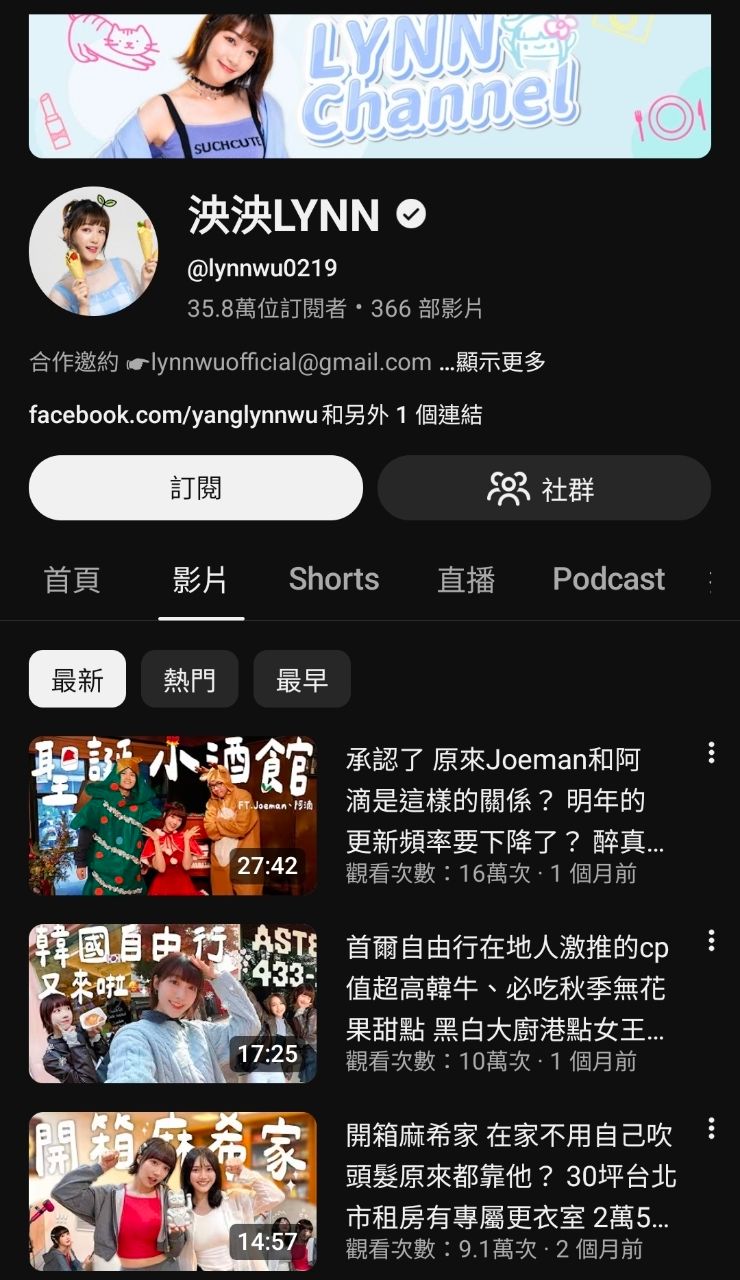Open the facebook.com/yanglynnwu link
Viewport: 740px width, 1280px height.
pos(174,415)
